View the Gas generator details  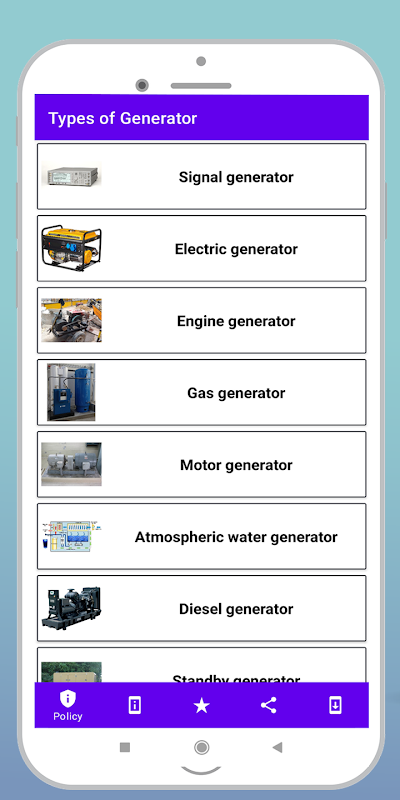pyautogui.click(x=202, y=392)
